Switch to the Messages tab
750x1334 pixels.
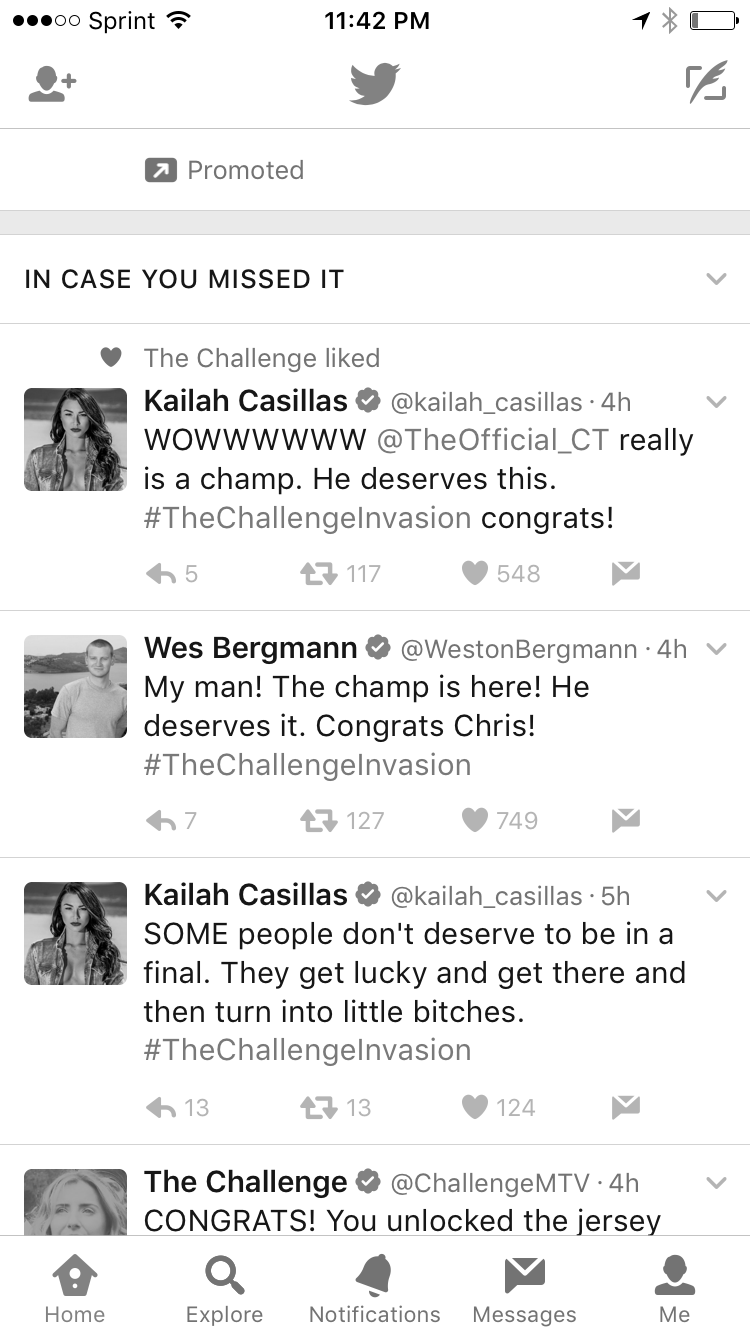[525, 1289]
